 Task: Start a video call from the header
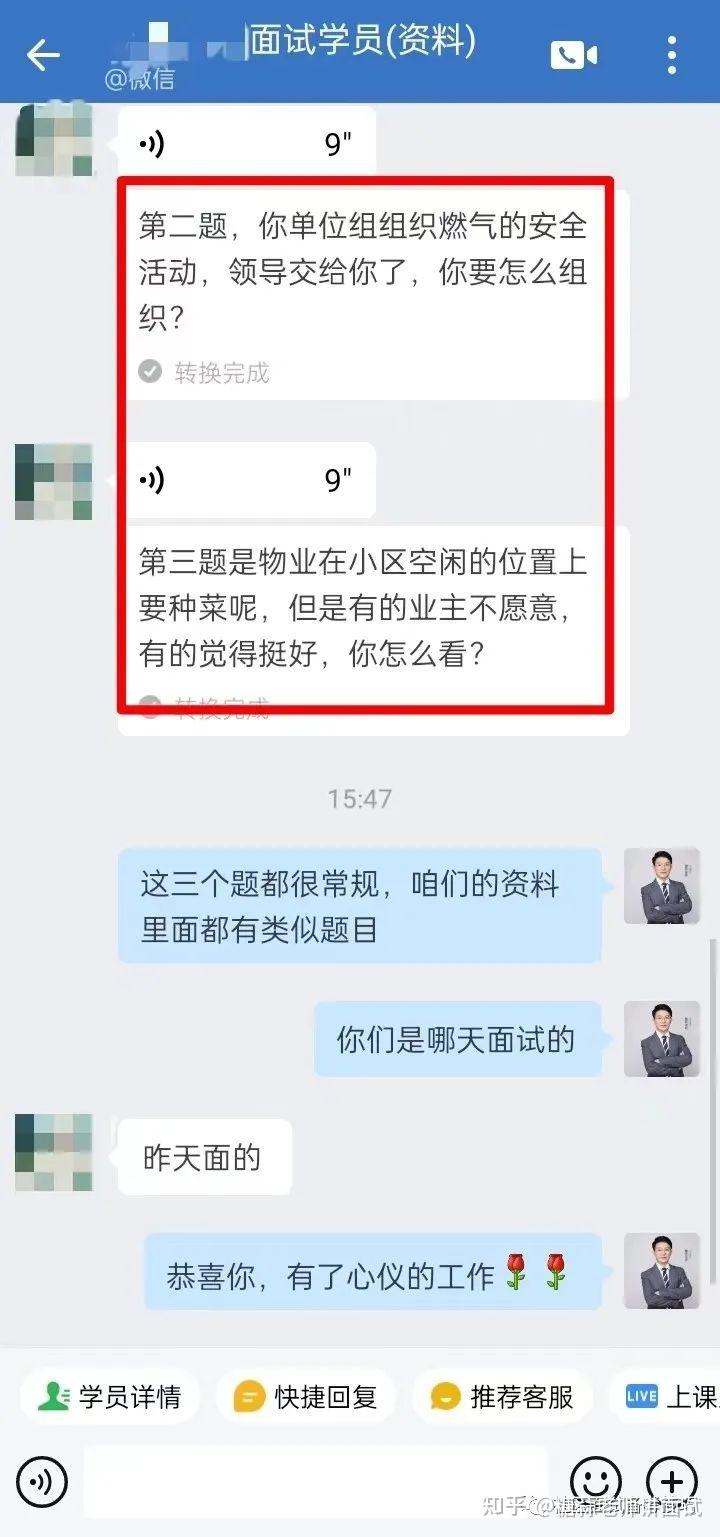(x=574, y=54)
